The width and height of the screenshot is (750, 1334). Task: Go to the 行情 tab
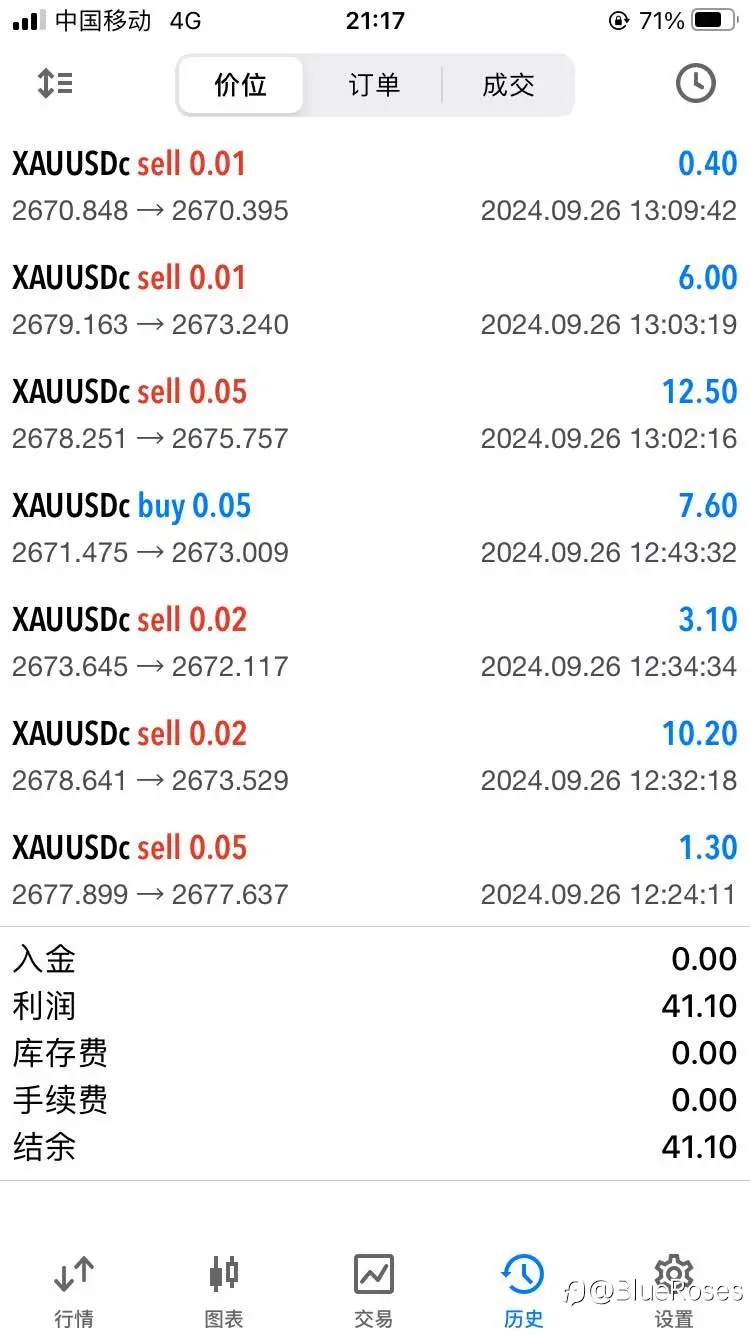(74, 1290)
